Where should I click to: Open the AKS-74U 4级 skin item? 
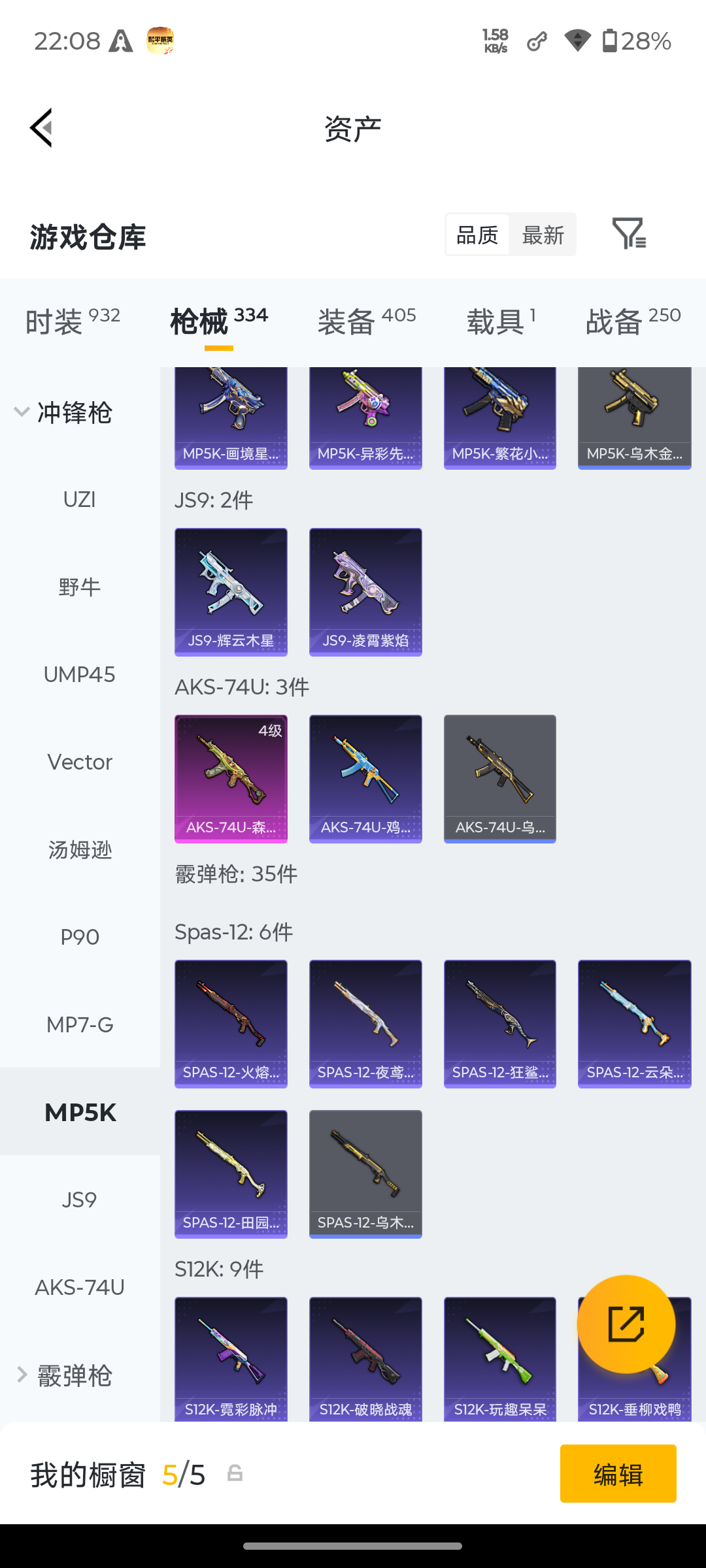pos(231,779)
